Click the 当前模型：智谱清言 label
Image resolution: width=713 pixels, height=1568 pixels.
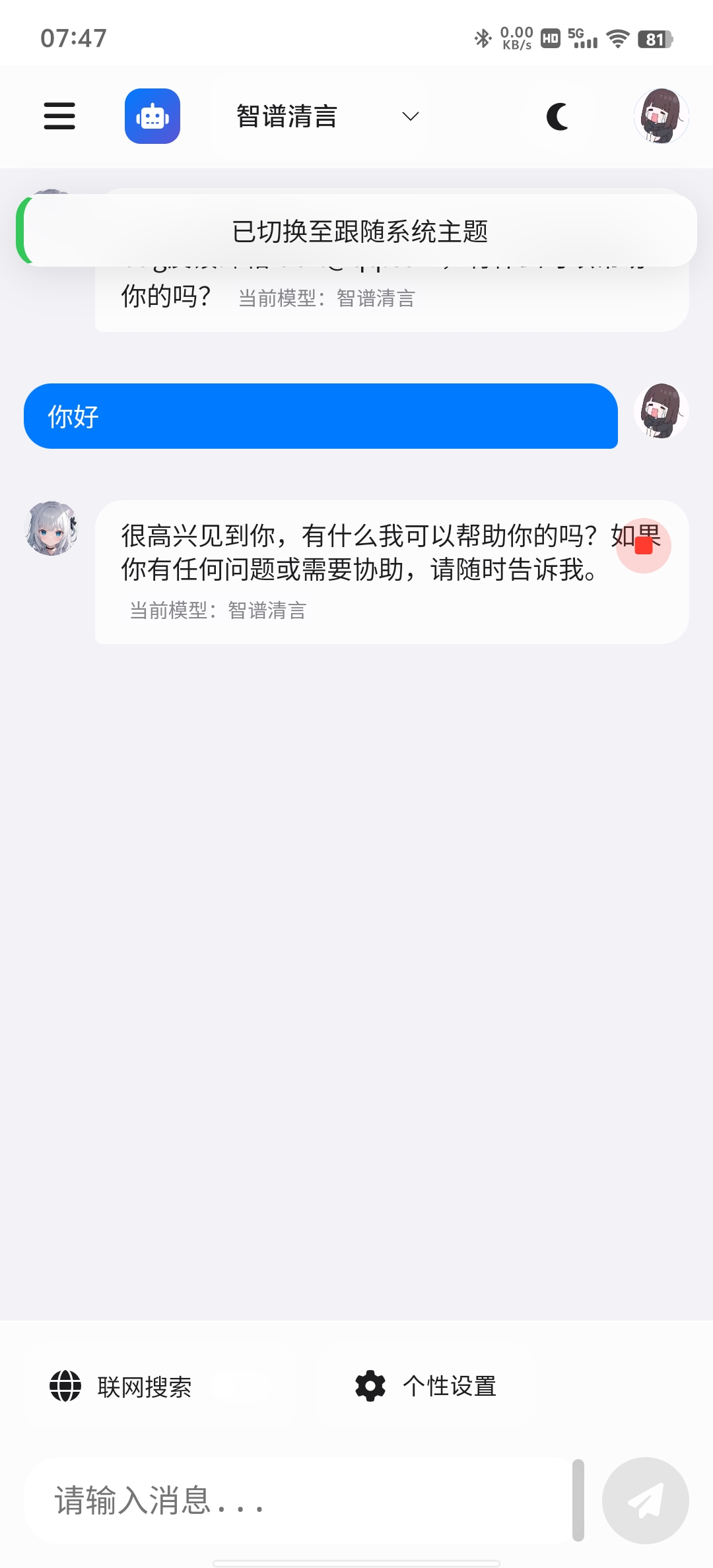(219, 610)
